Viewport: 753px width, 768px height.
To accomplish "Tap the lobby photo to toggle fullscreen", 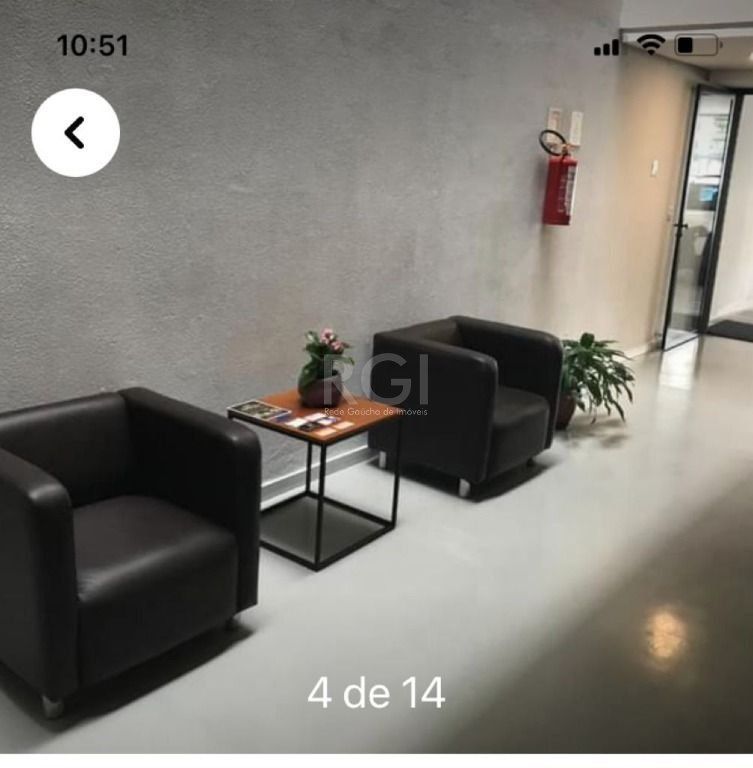I will pos(376,400).
